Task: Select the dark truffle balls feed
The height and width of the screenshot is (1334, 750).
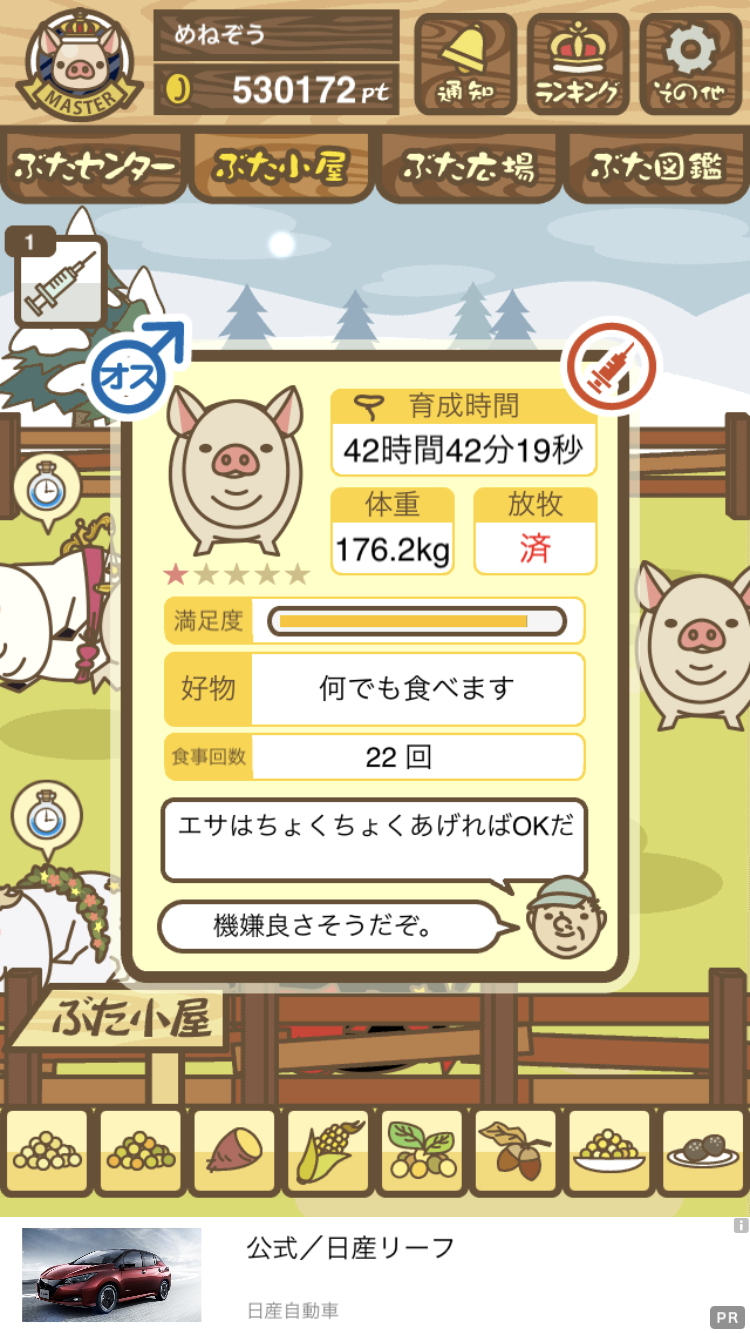Action: (x=702, y=1152)
